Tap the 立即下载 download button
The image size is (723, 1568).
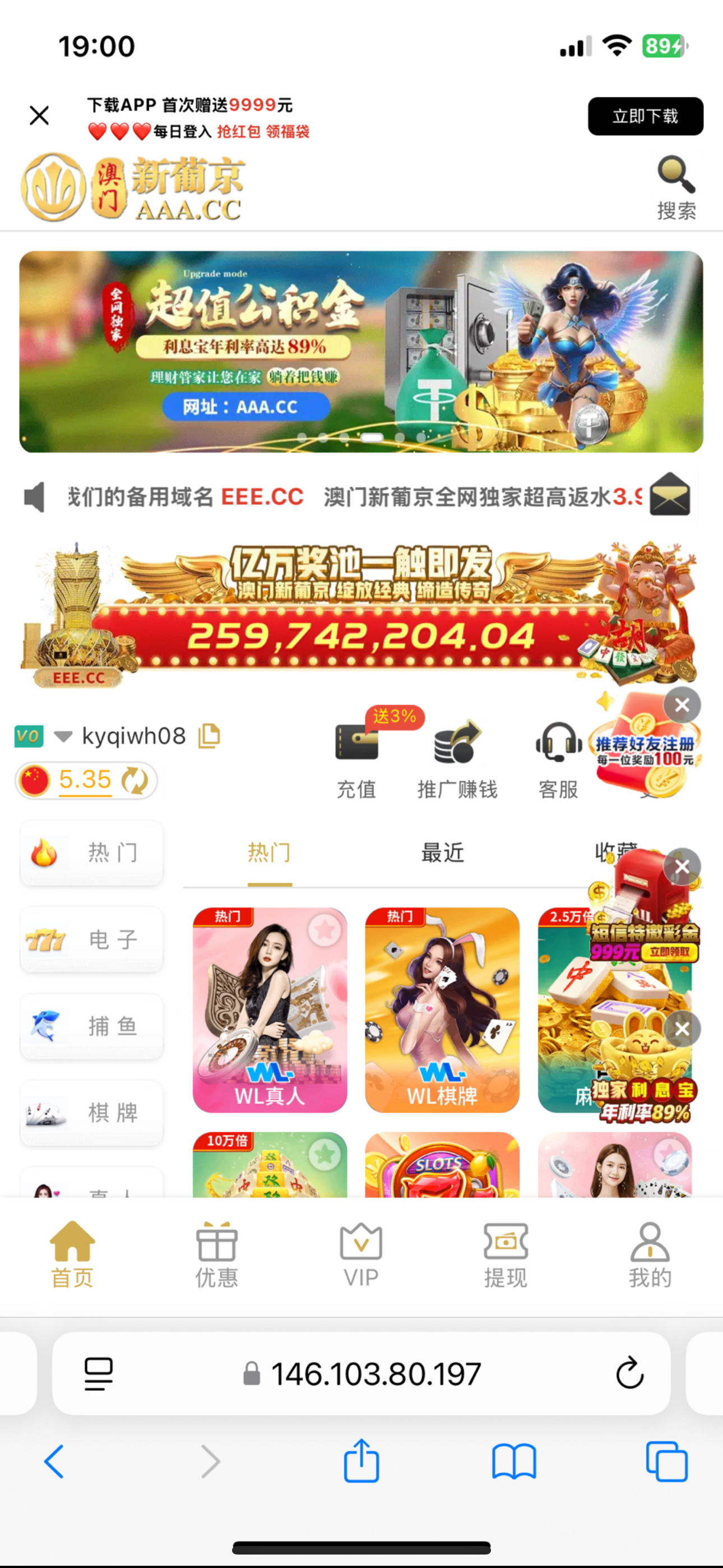(645, 116)
